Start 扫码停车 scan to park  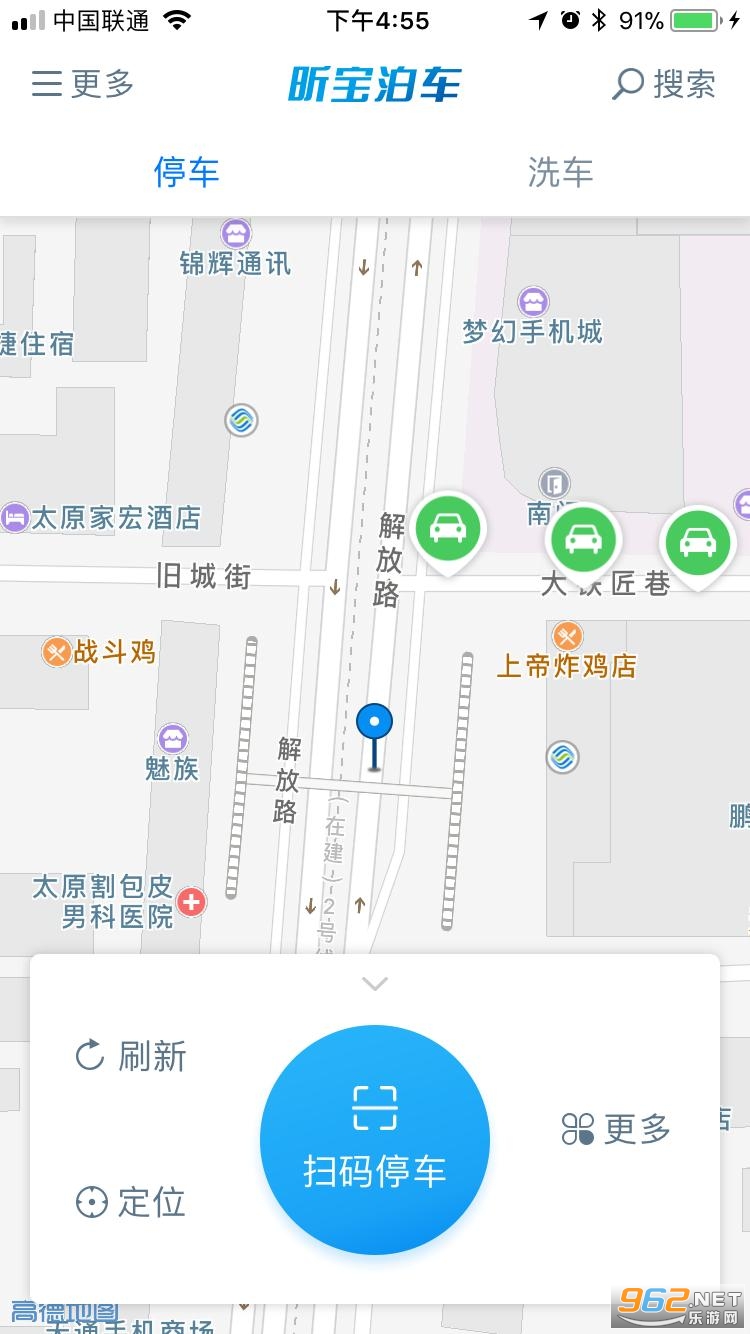375,1139
